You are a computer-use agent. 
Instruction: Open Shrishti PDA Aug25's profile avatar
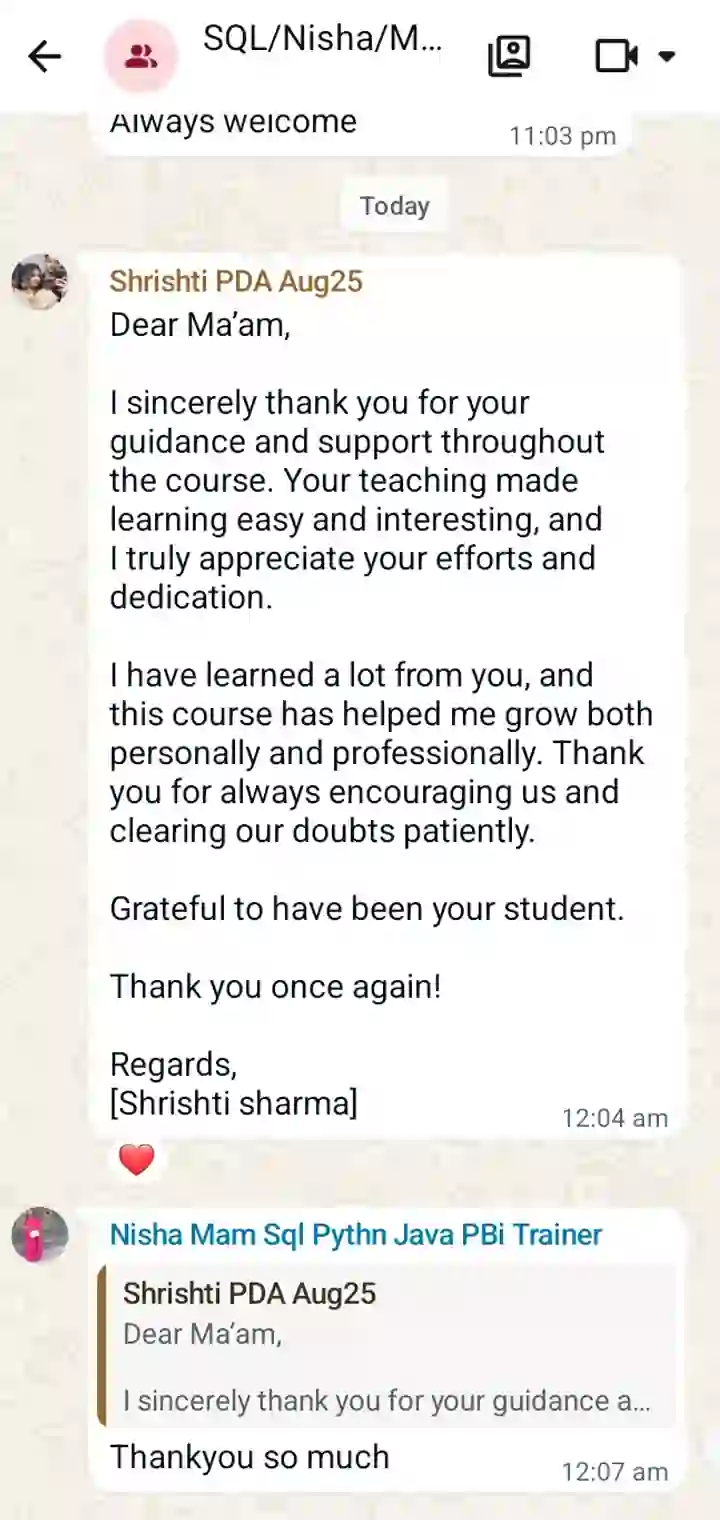40,282
